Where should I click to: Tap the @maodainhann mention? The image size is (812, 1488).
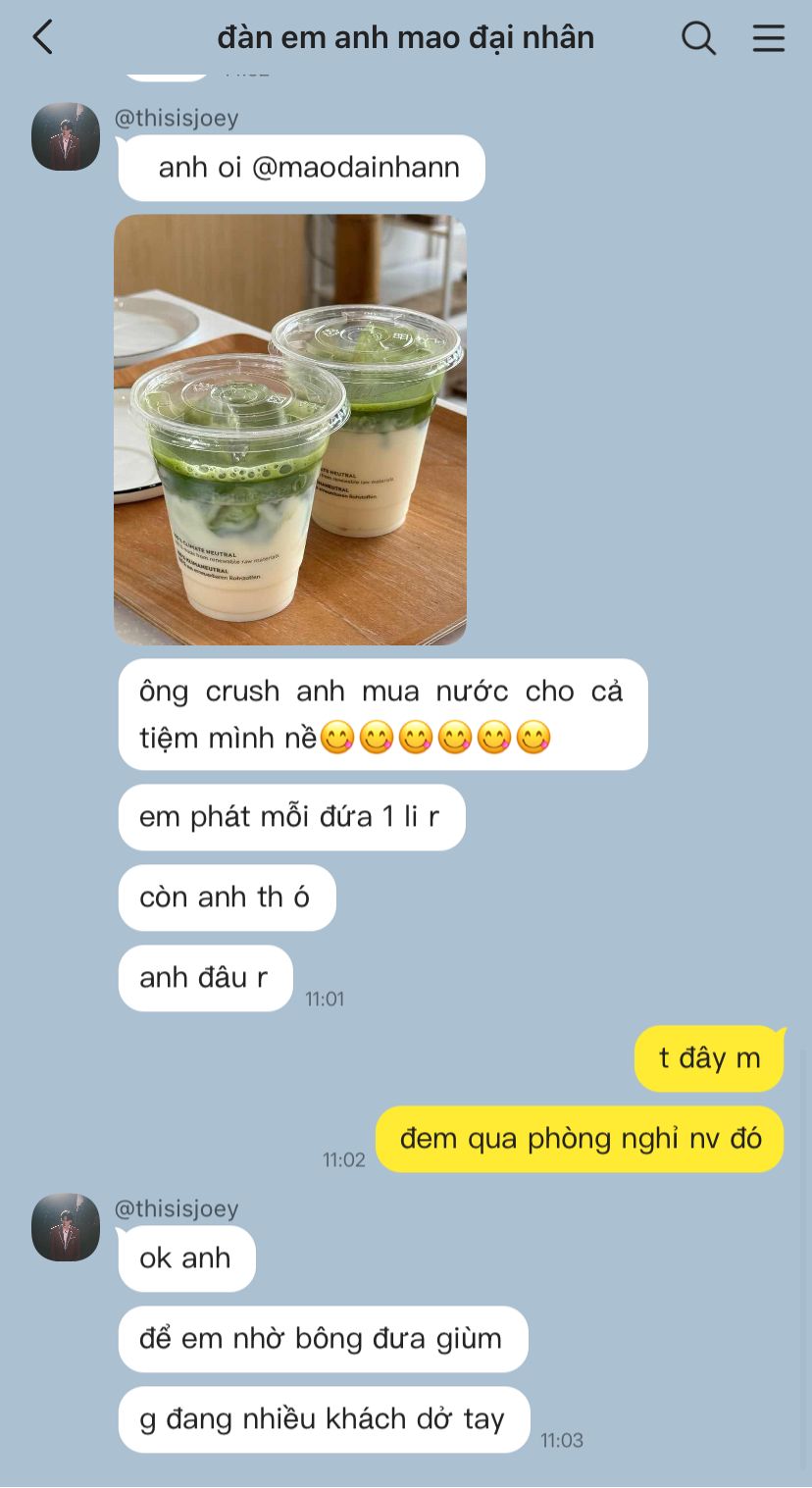[x=356, y=168]
